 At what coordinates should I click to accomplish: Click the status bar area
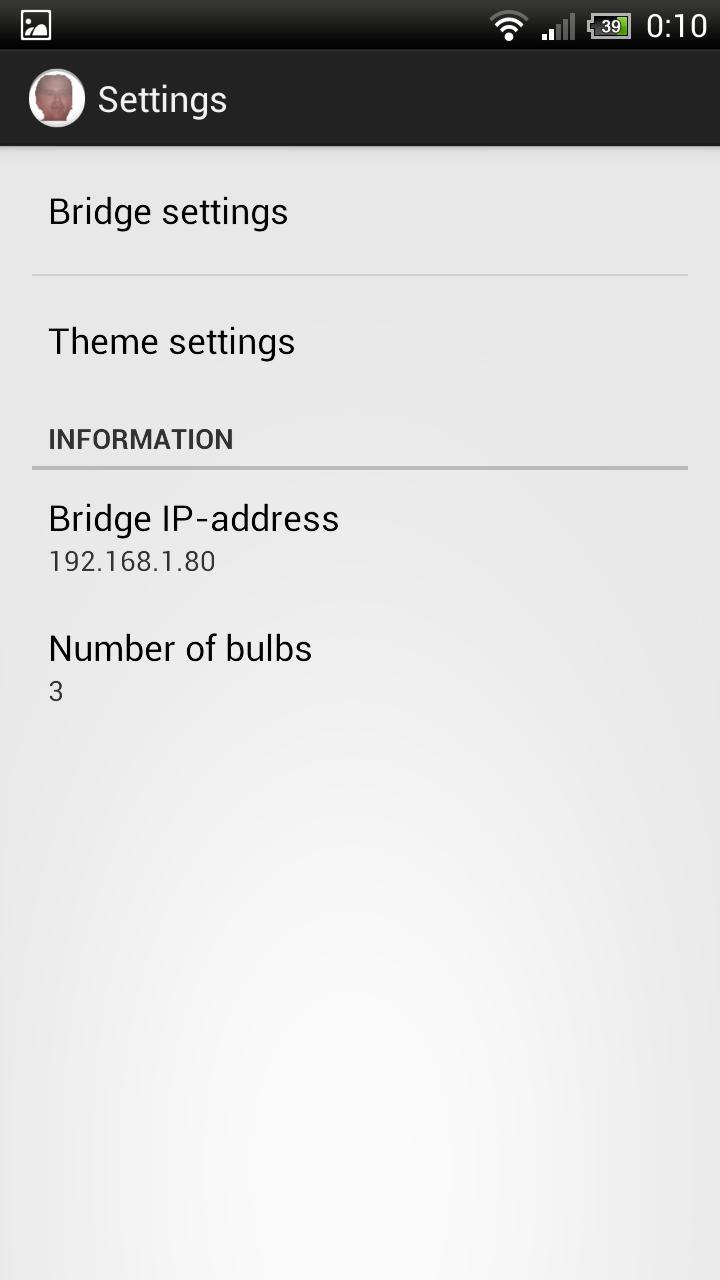click(360, 24)
